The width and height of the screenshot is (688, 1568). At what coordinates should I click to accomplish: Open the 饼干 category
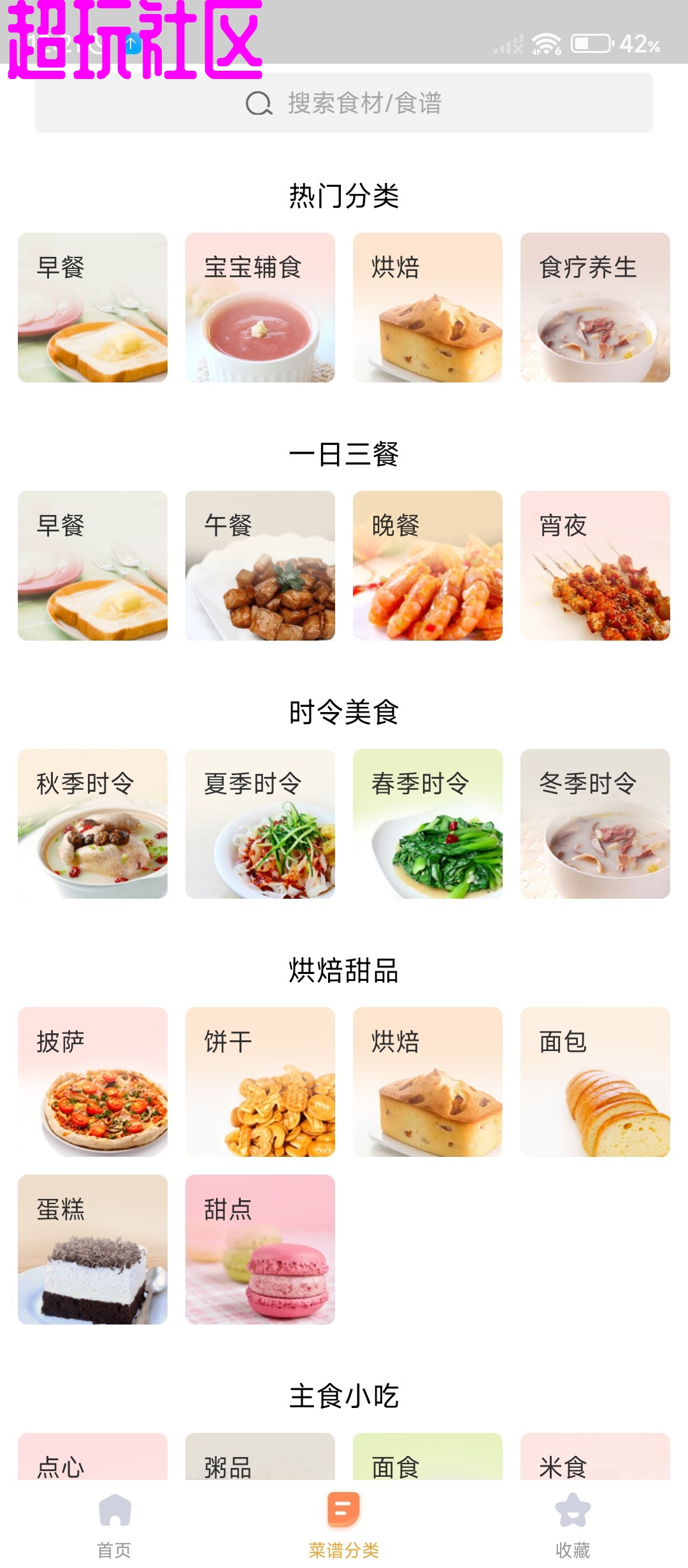(x=260, y=1082)
